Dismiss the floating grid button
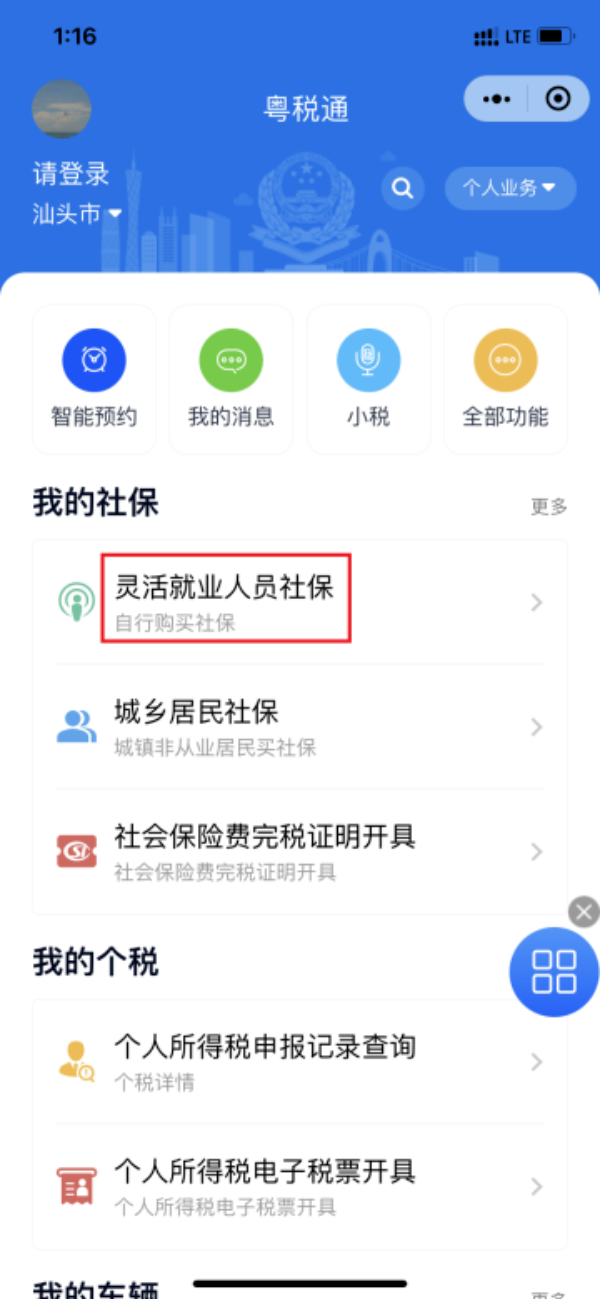This screenshot has width=600, height=1299. point(584,911)
